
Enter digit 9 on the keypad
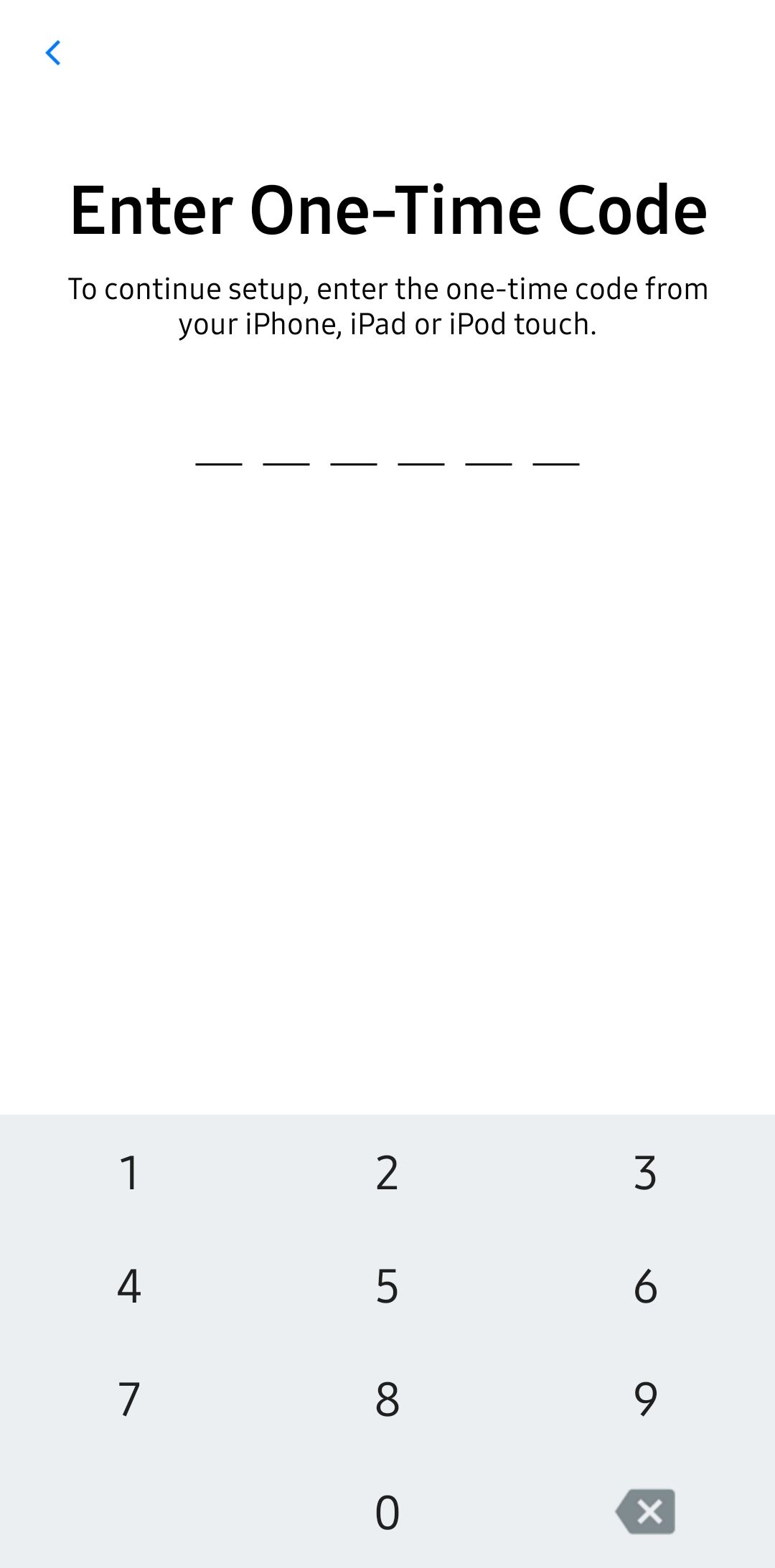[645, 1399]
